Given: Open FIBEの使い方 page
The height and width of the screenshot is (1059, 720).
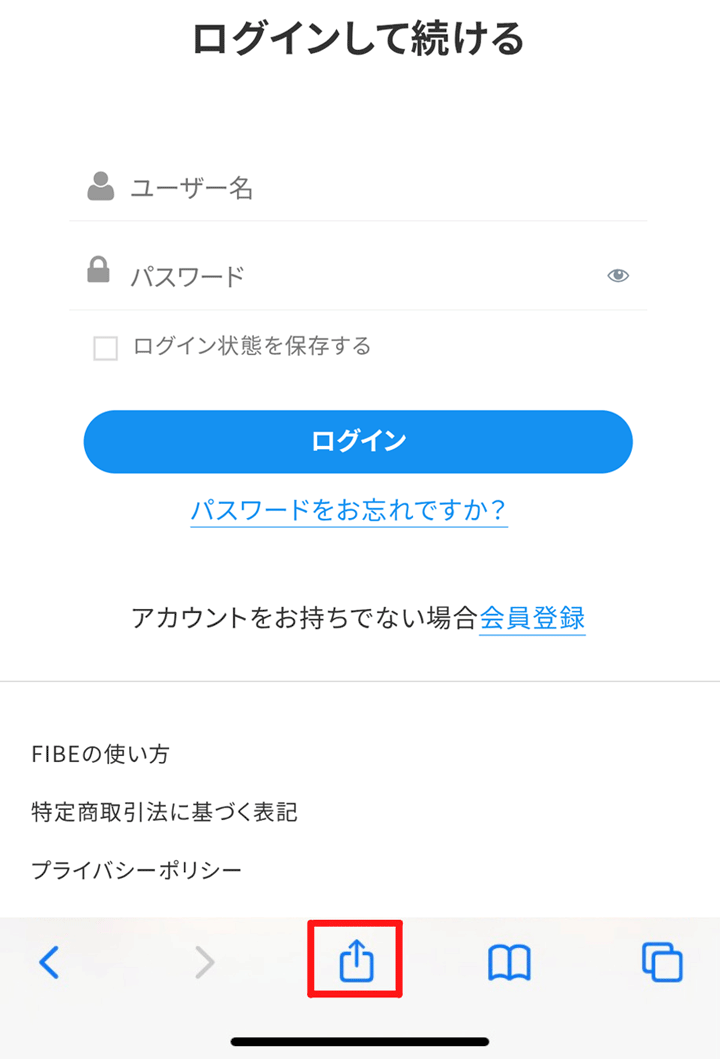Looking at the screenshot, I should (100, 754).
